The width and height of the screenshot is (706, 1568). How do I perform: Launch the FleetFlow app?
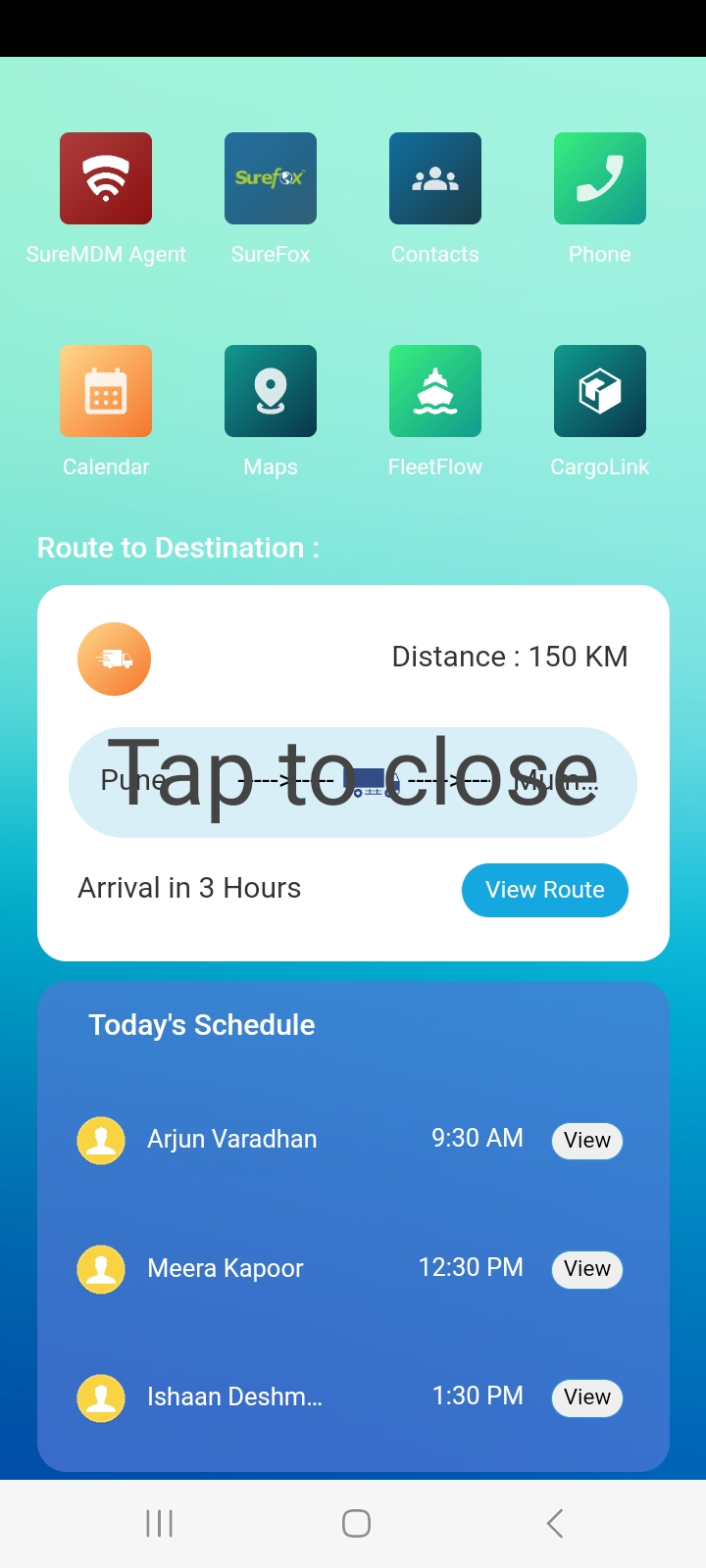435,391
